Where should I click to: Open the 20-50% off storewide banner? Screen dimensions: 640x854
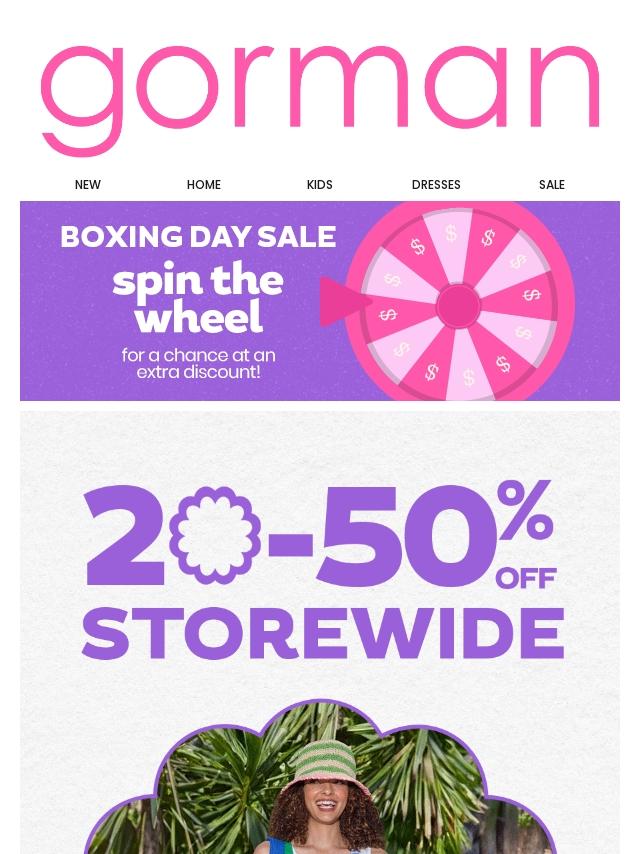click(320, 600)
